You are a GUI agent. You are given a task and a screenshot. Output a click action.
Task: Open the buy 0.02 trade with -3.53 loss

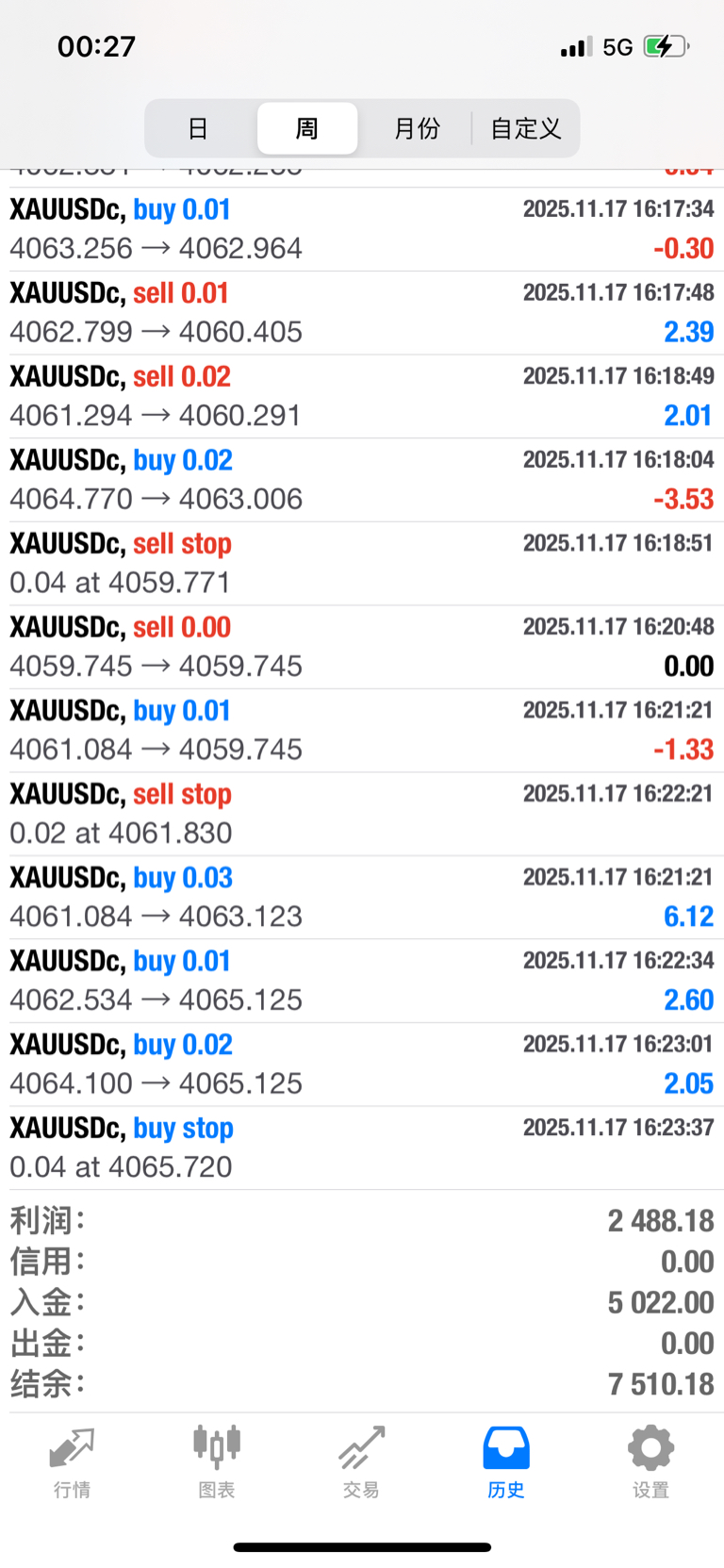tap(362, 480)
